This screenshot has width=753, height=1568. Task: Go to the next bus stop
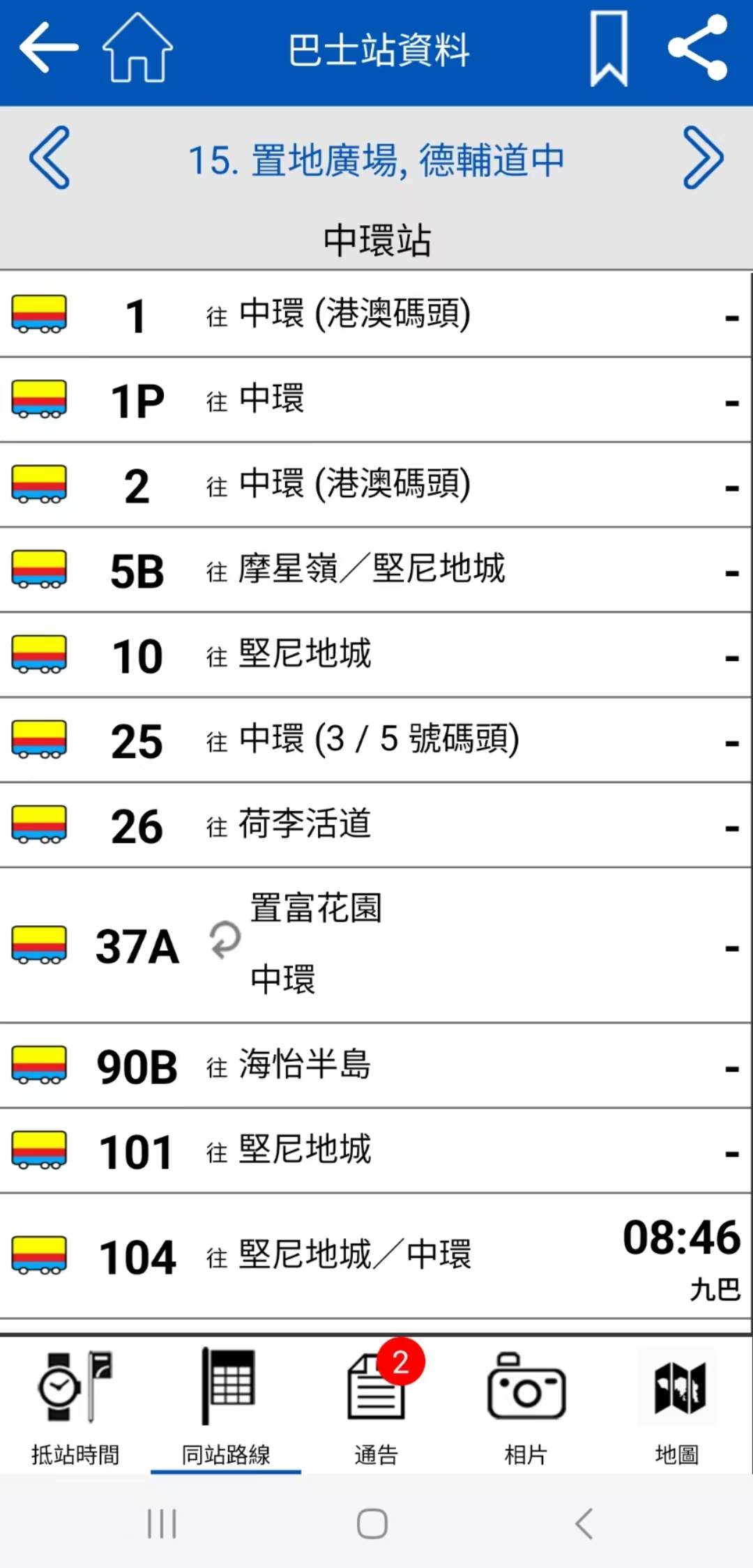coord(703,158)
